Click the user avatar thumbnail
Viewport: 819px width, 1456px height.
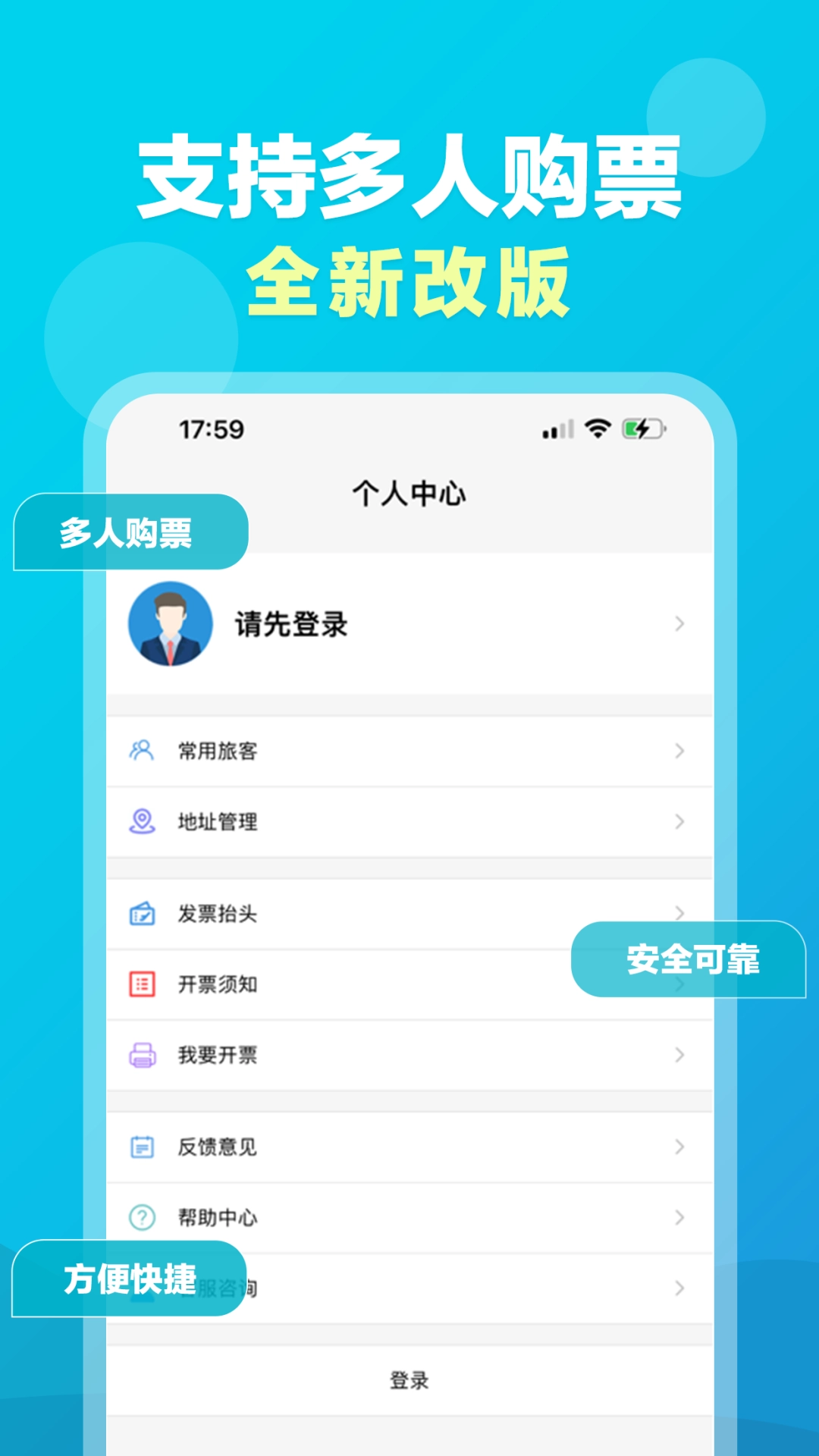pyautogui.click(x=170, y=625)
